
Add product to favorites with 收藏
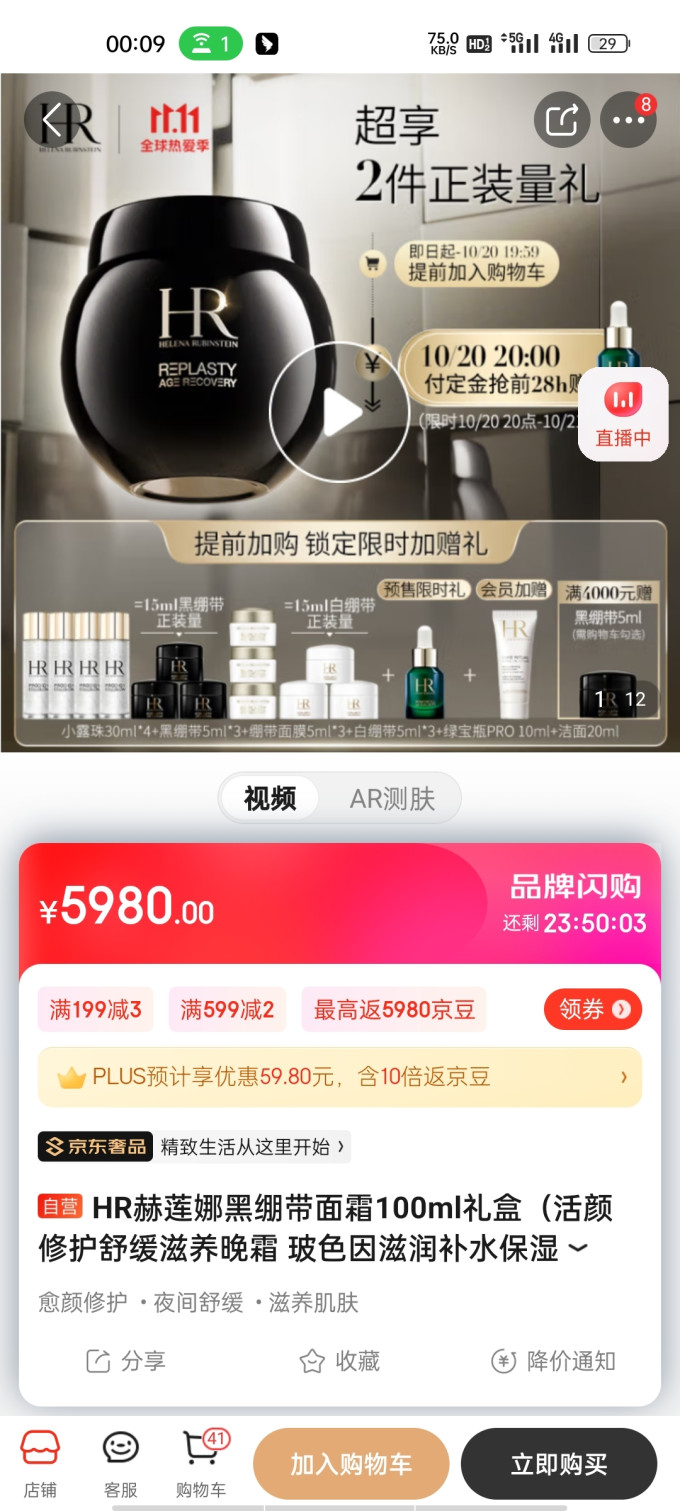coord(340,1361)
